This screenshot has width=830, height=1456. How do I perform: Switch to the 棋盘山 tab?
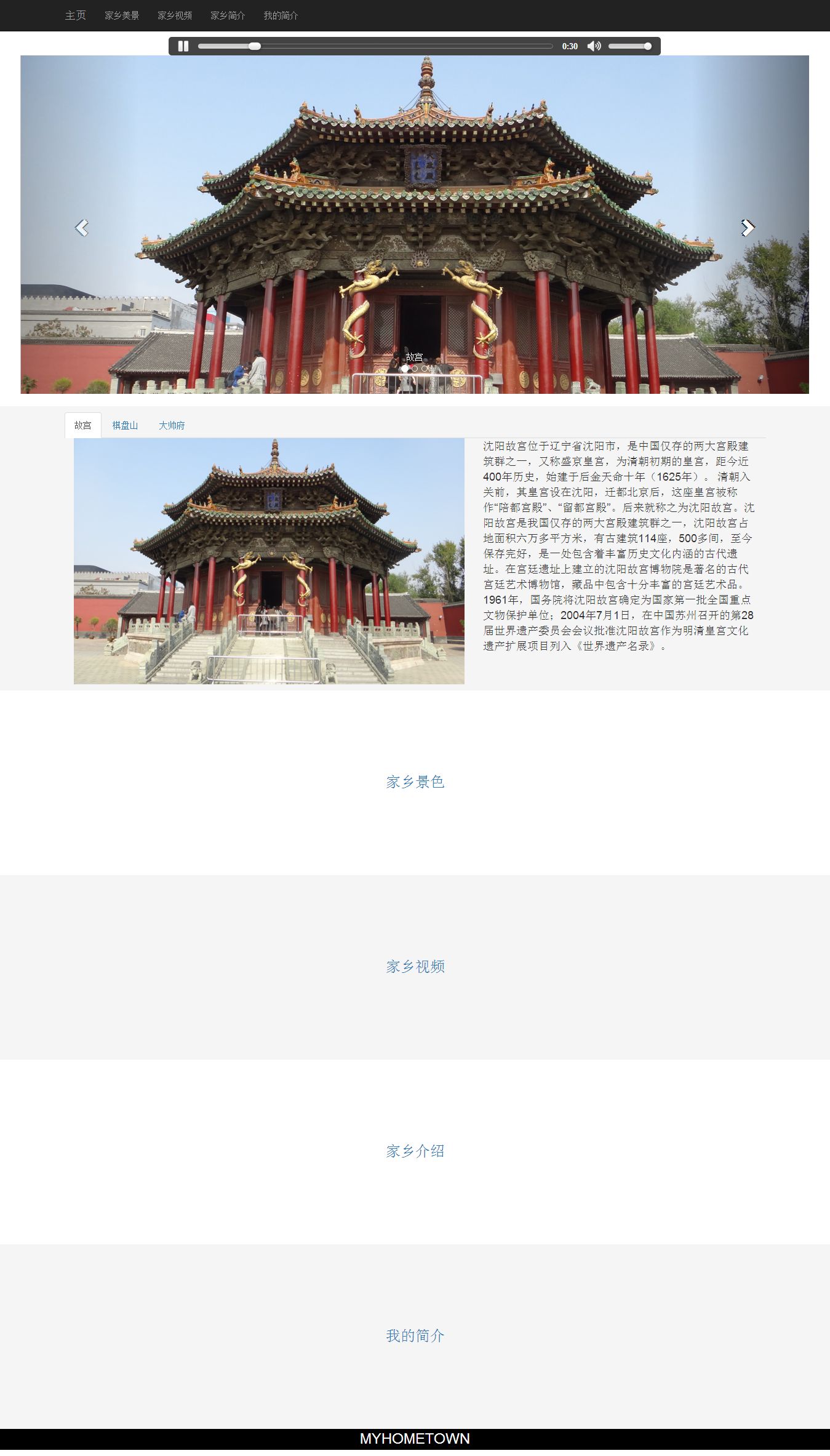(x=125, y=425)
